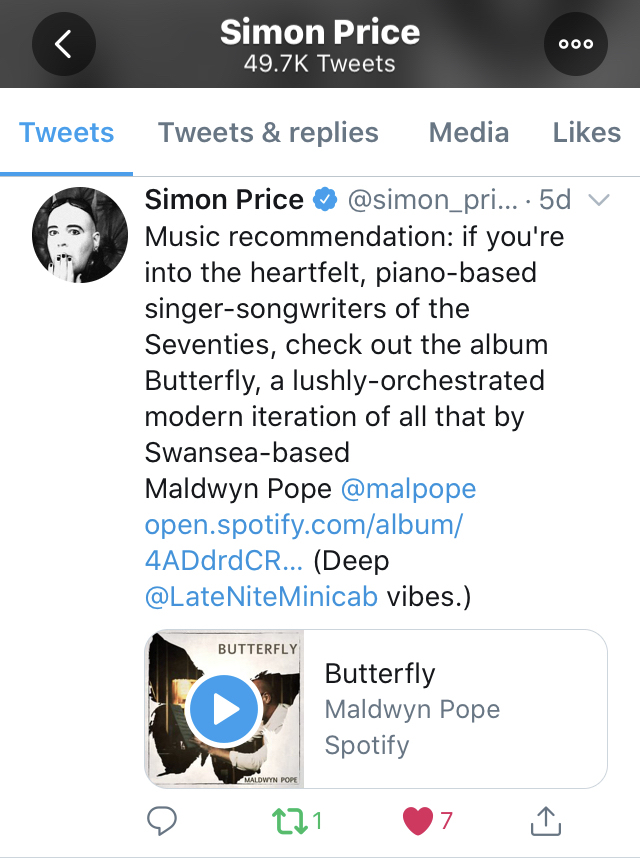Open the three-dot profile options menu

click(x=576, y=44)
